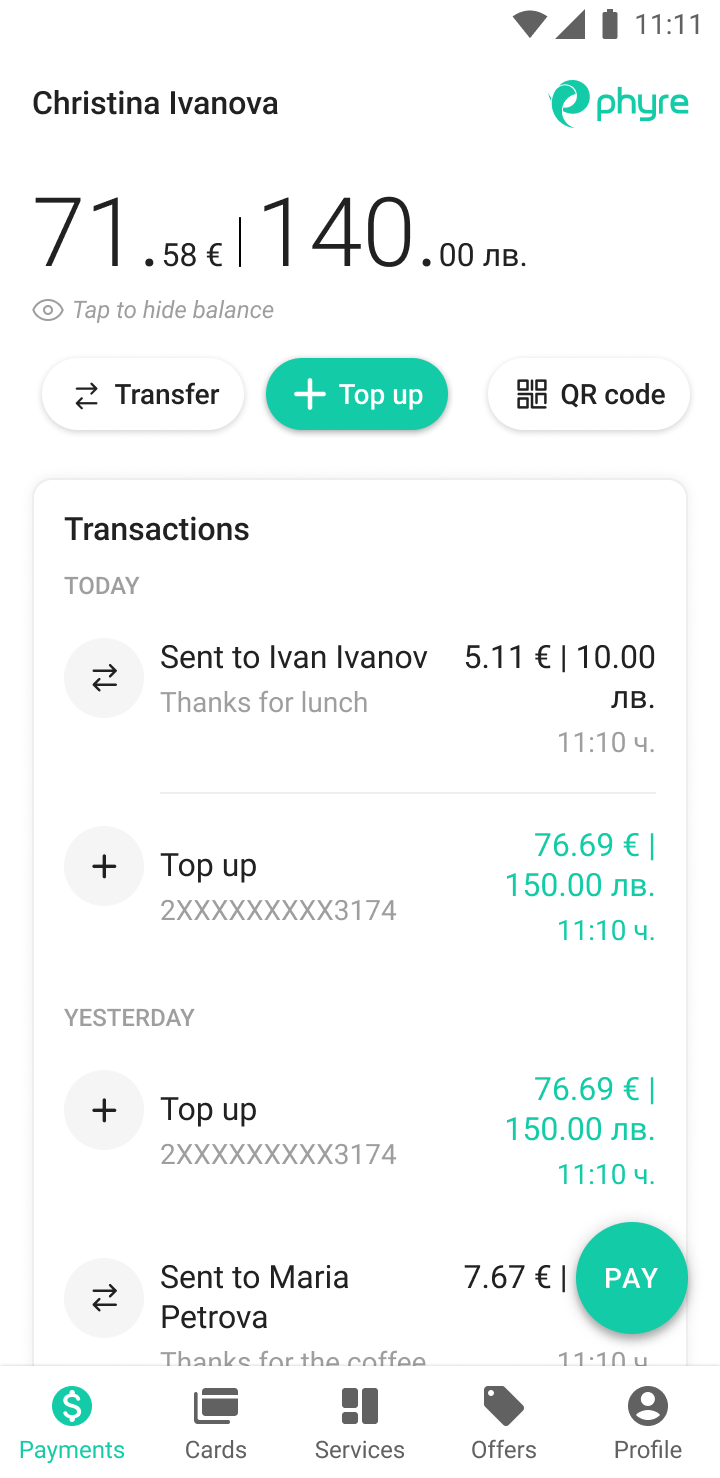Go to the Services tab

(360, 1423)
